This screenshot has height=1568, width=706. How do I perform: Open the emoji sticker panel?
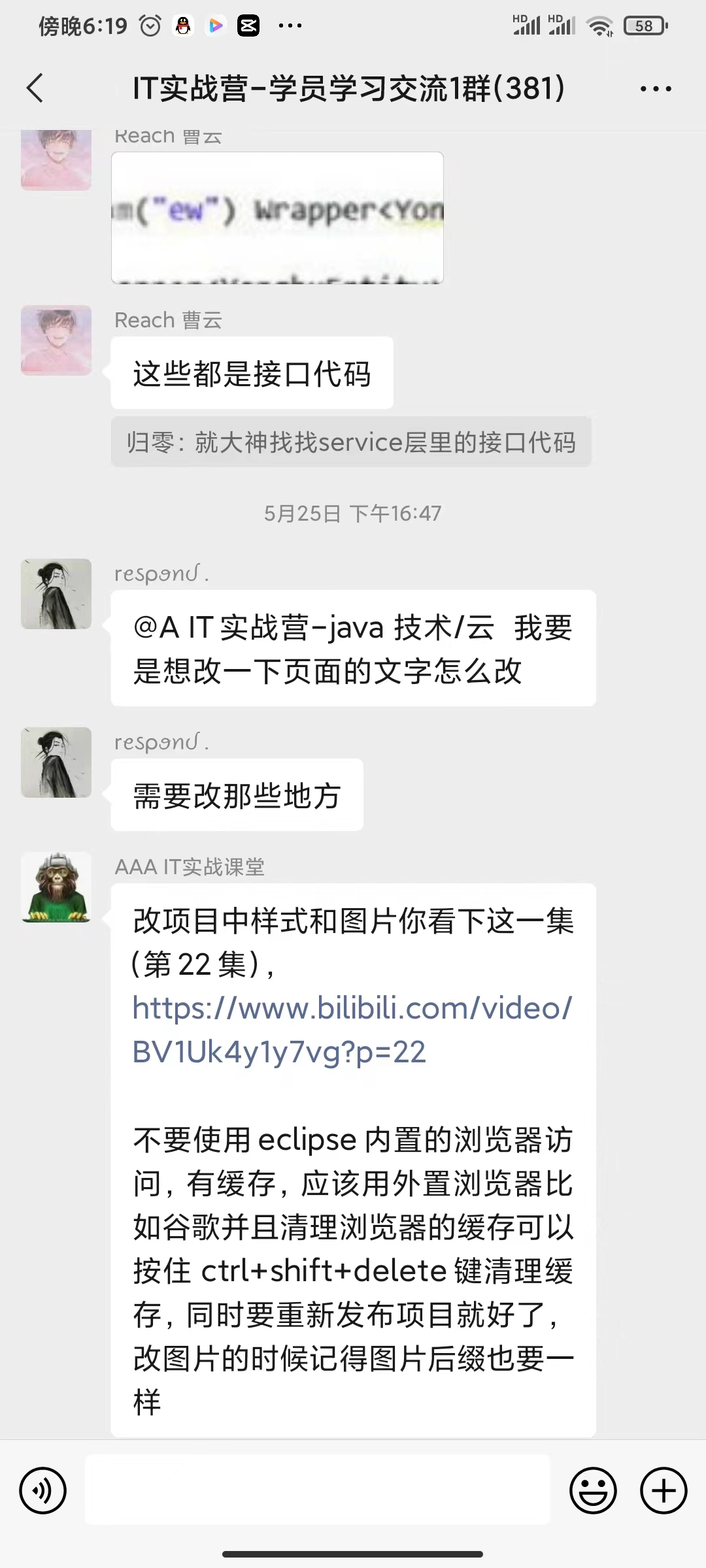[x=593, y=1491]
